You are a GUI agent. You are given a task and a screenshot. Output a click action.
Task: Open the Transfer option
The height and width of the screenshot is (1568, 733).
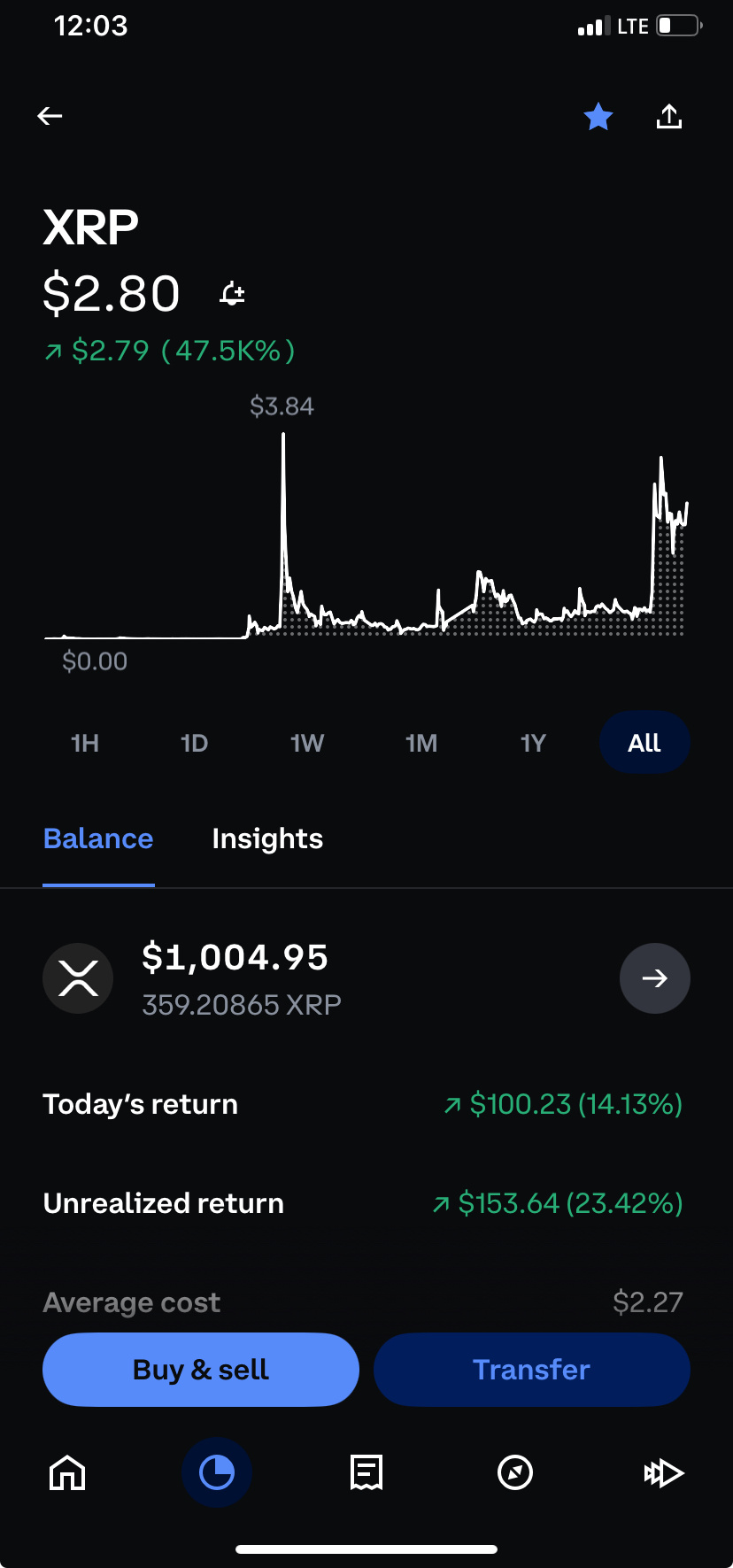532,1370
